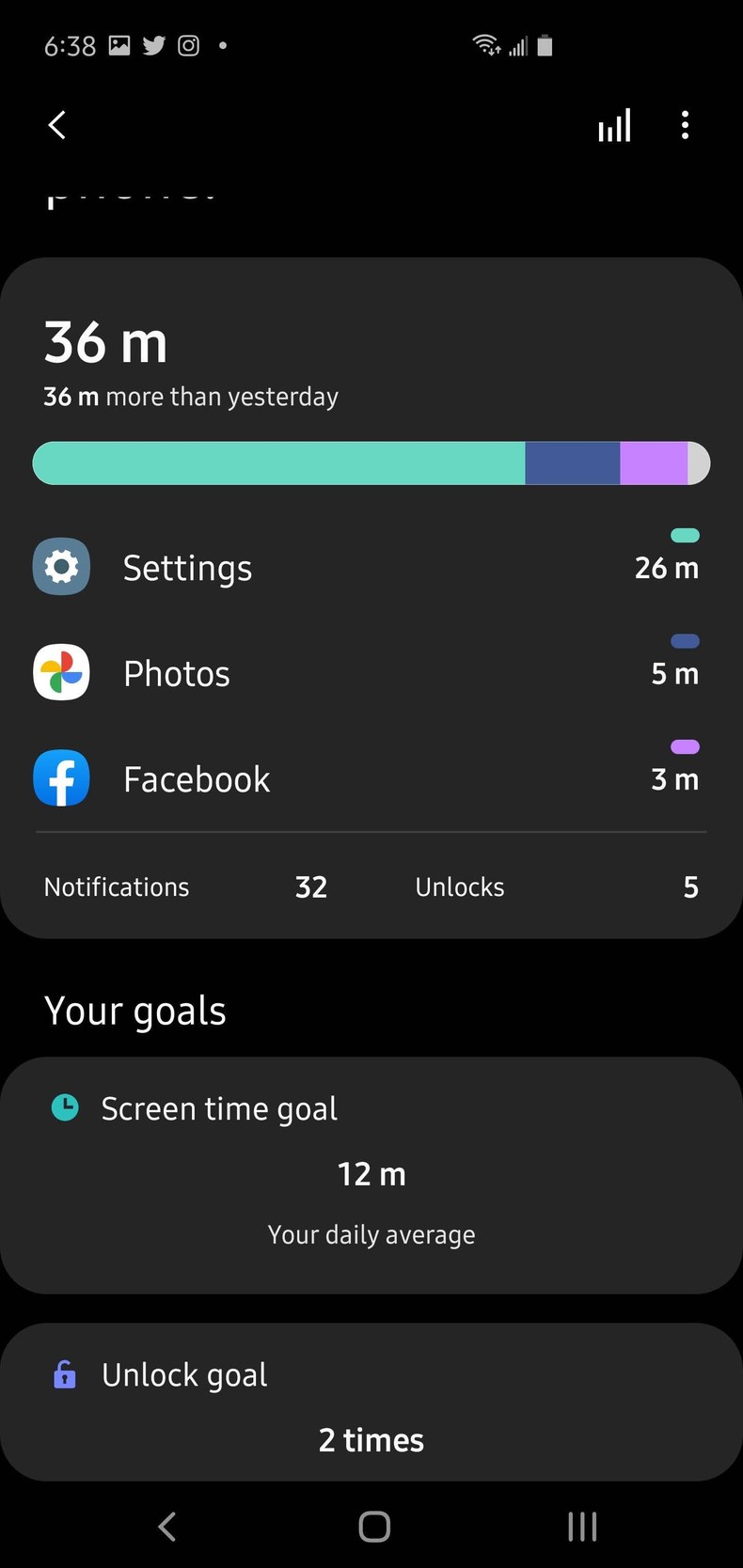View Facebook usage time of 3 m

(x=371, y=778)
